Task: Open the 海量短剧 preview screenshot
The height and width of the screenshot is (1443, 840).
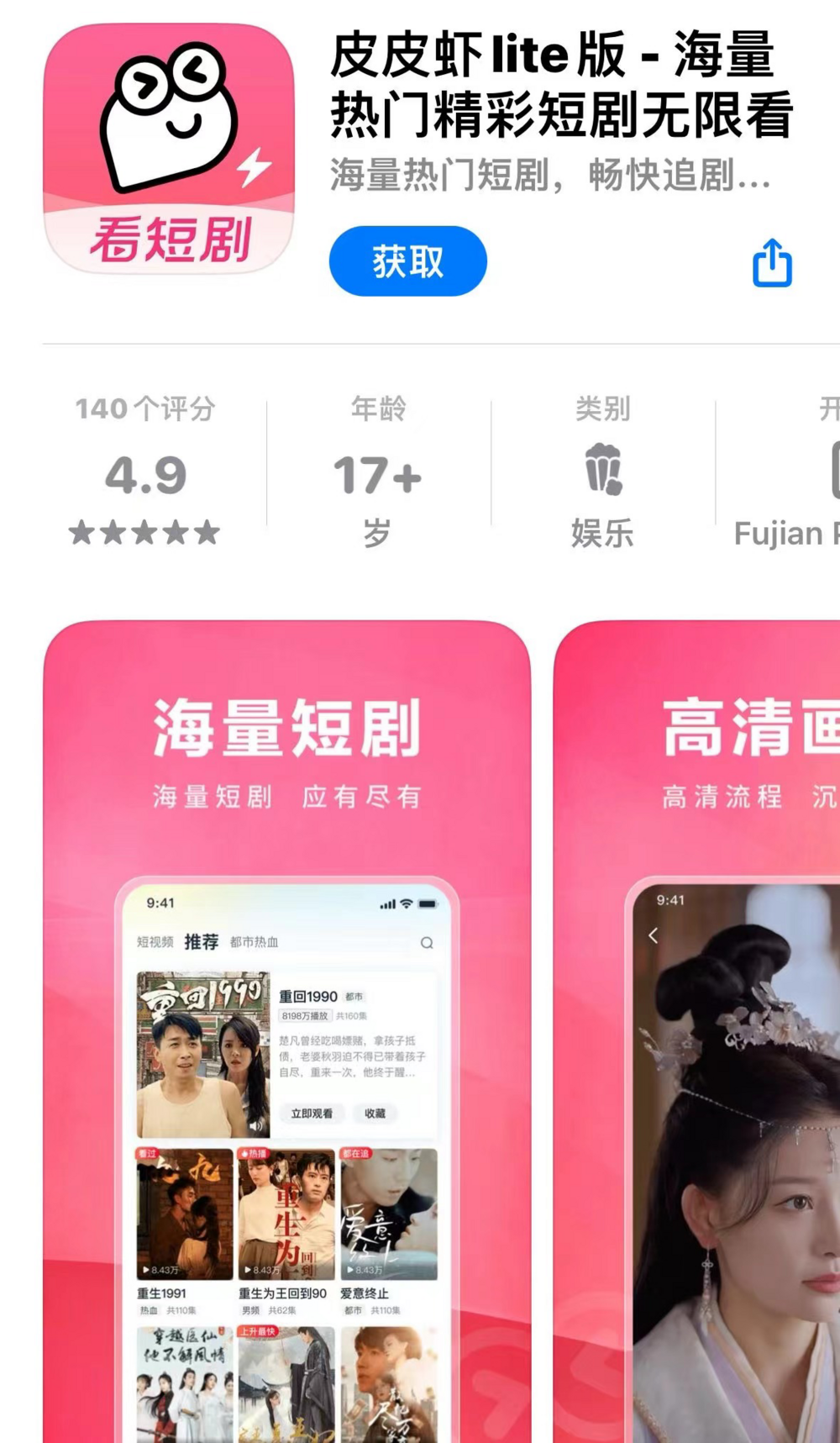Action: click(x=286, y=1009)
